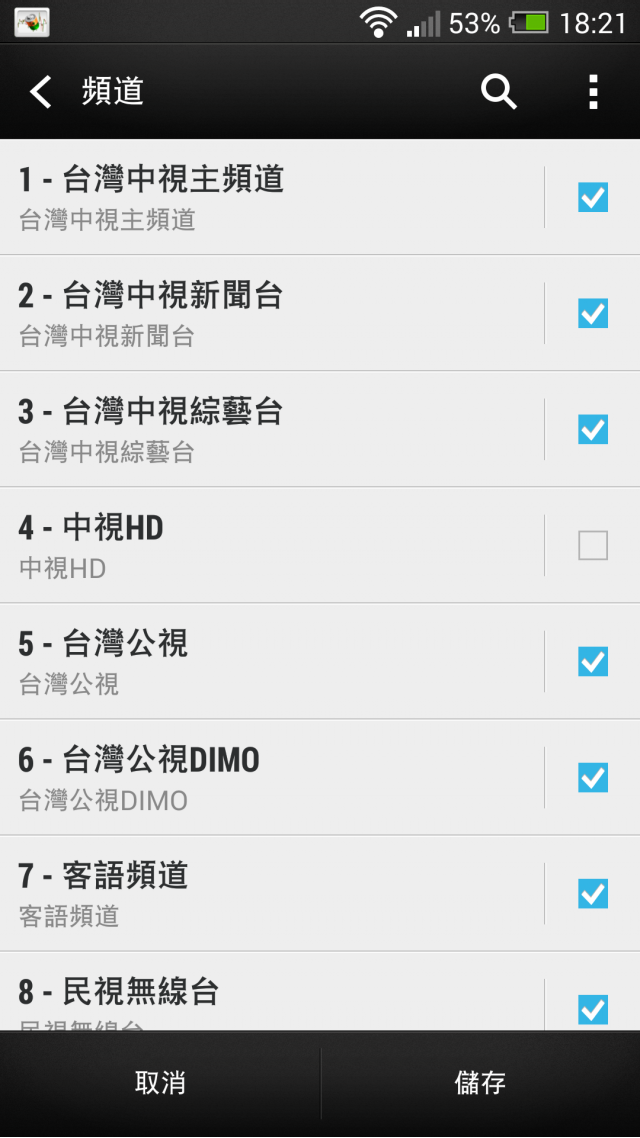This screenshot has width=640, height=1138.
Task: Uncheck channel 1 台灣中視主頻道
Action: (x=593, y=197)
